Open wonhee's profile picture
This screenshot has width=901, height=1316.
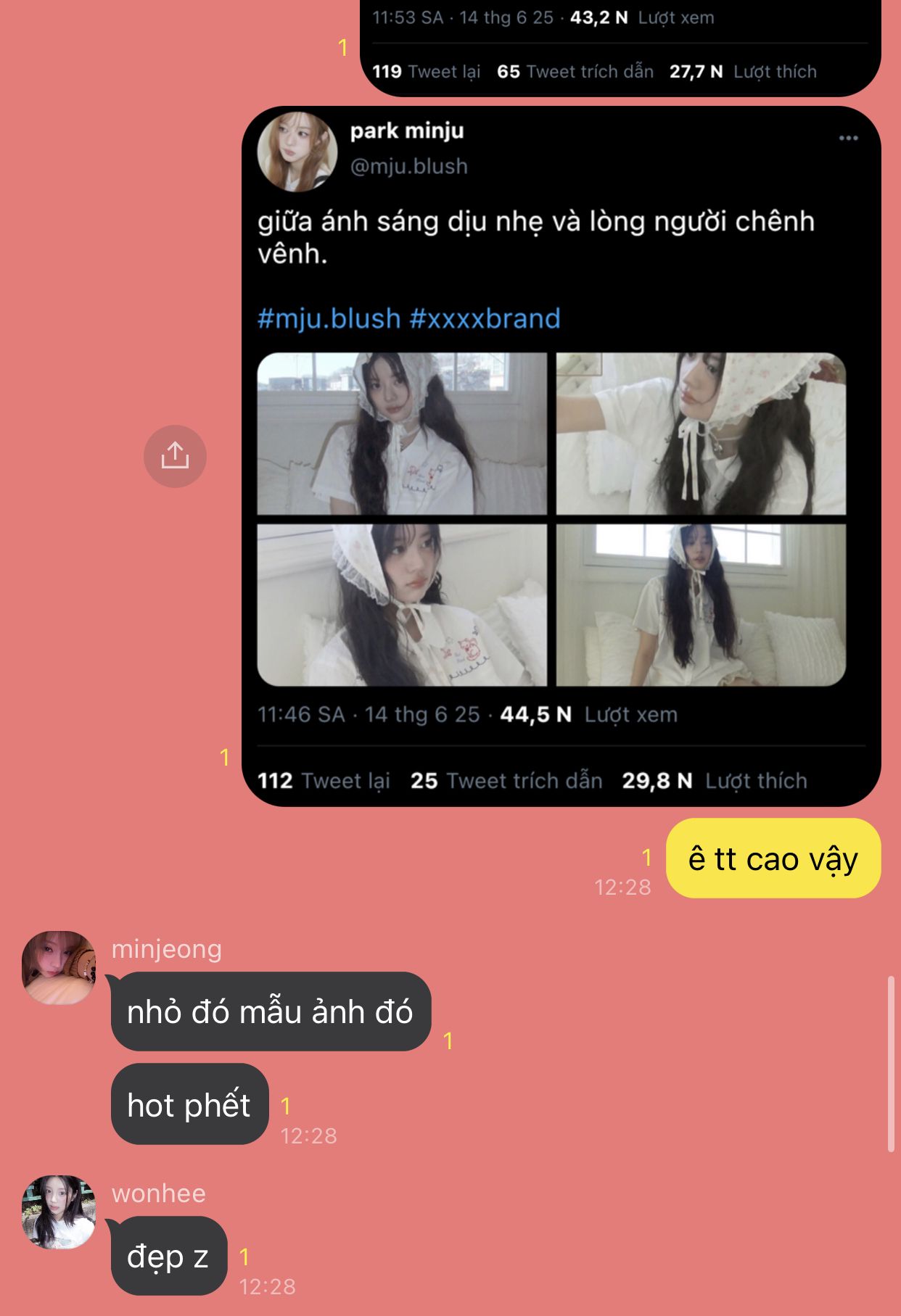(x=59, y=1212)
